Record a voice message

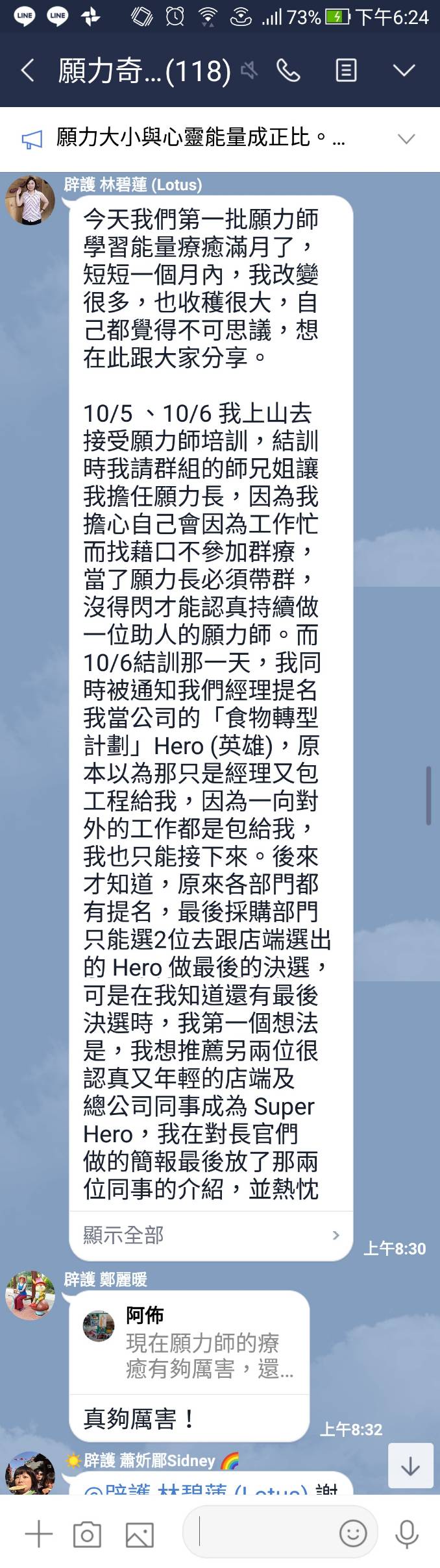tap(407, 1534)
